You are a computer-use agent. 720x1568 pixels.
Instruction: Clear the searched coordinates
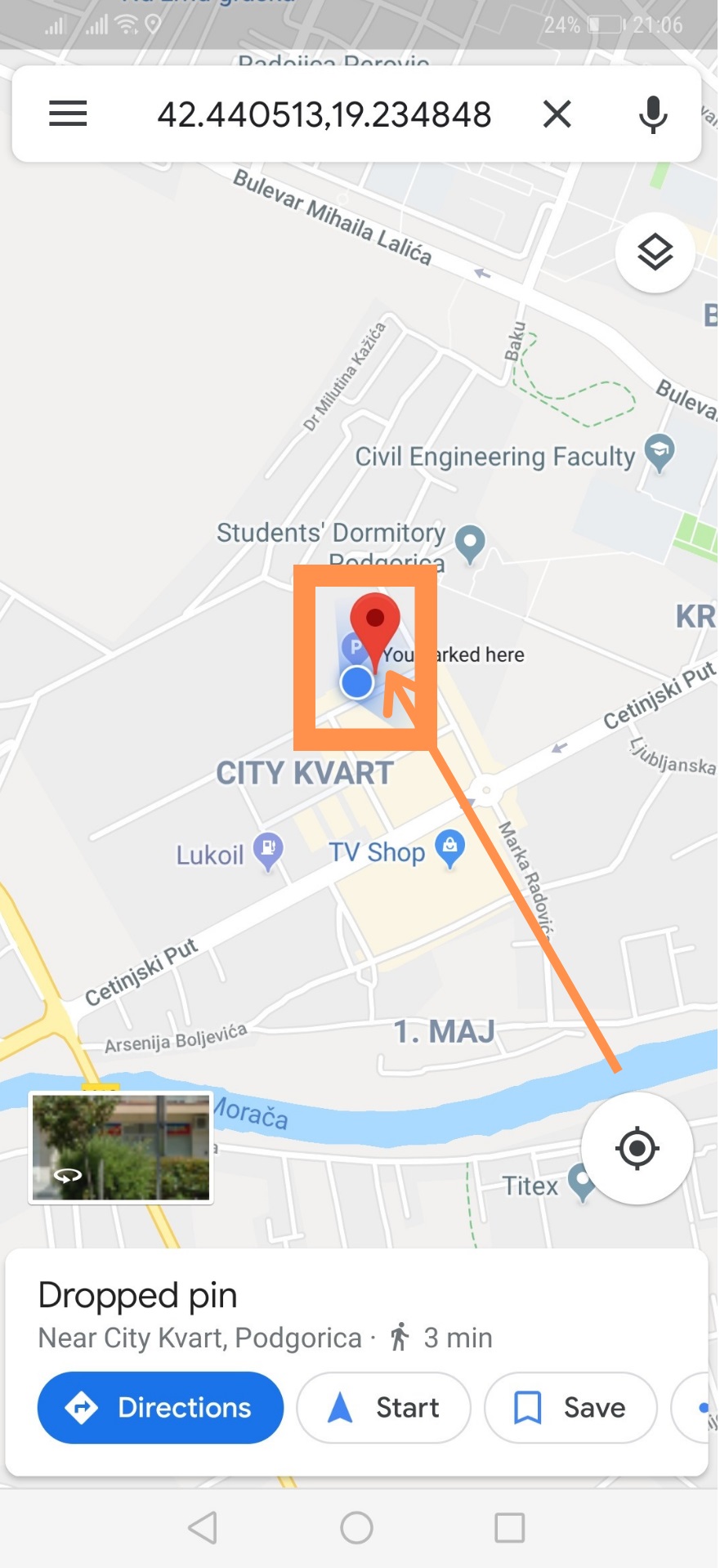point(557,114)
